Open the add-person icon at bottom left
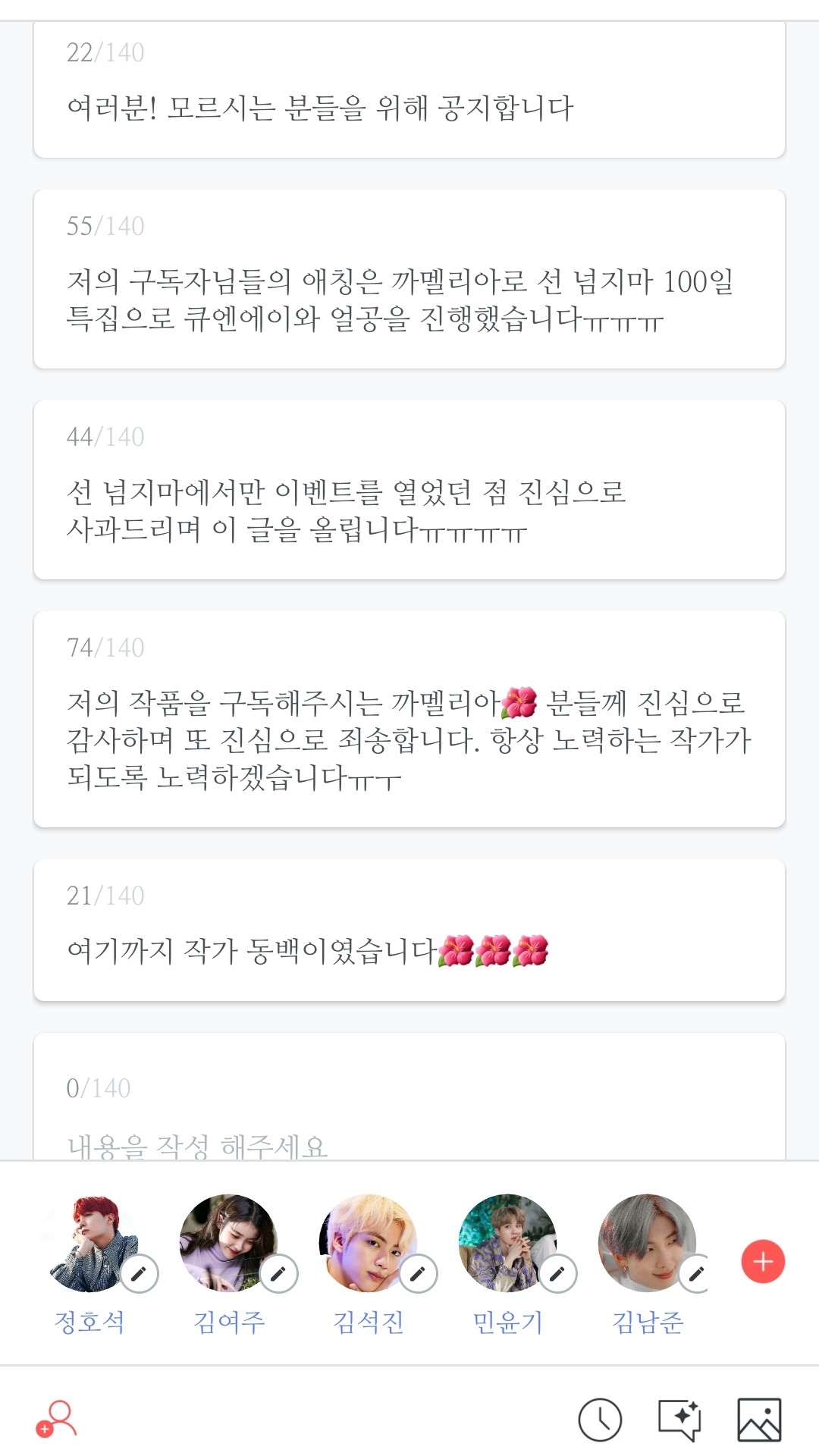This screenshot has height=1456, width=819. click(x=56, y=1420)
